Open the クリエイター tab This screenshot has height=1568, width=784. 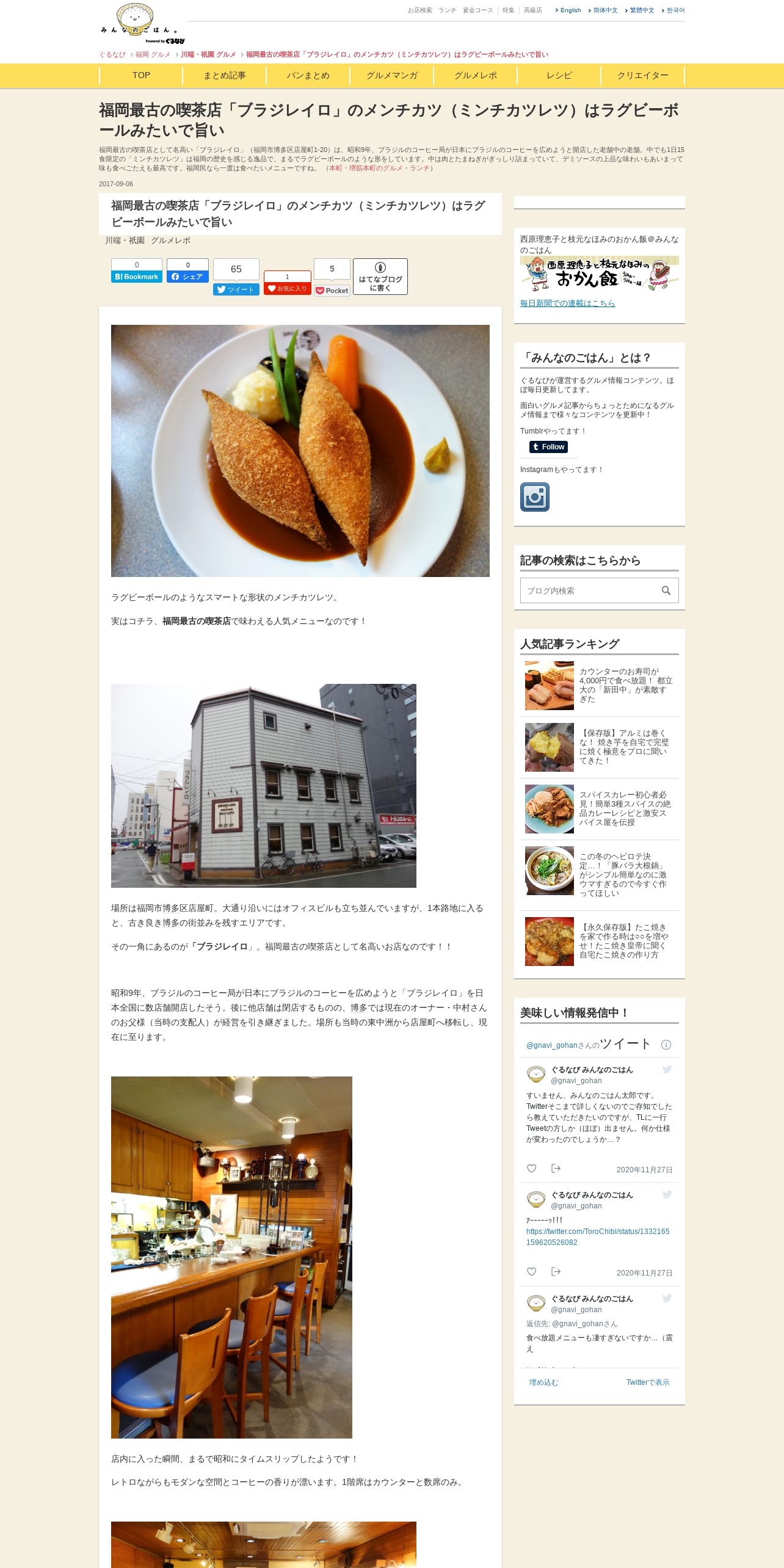pyautogui.click(x=643, y=76)
